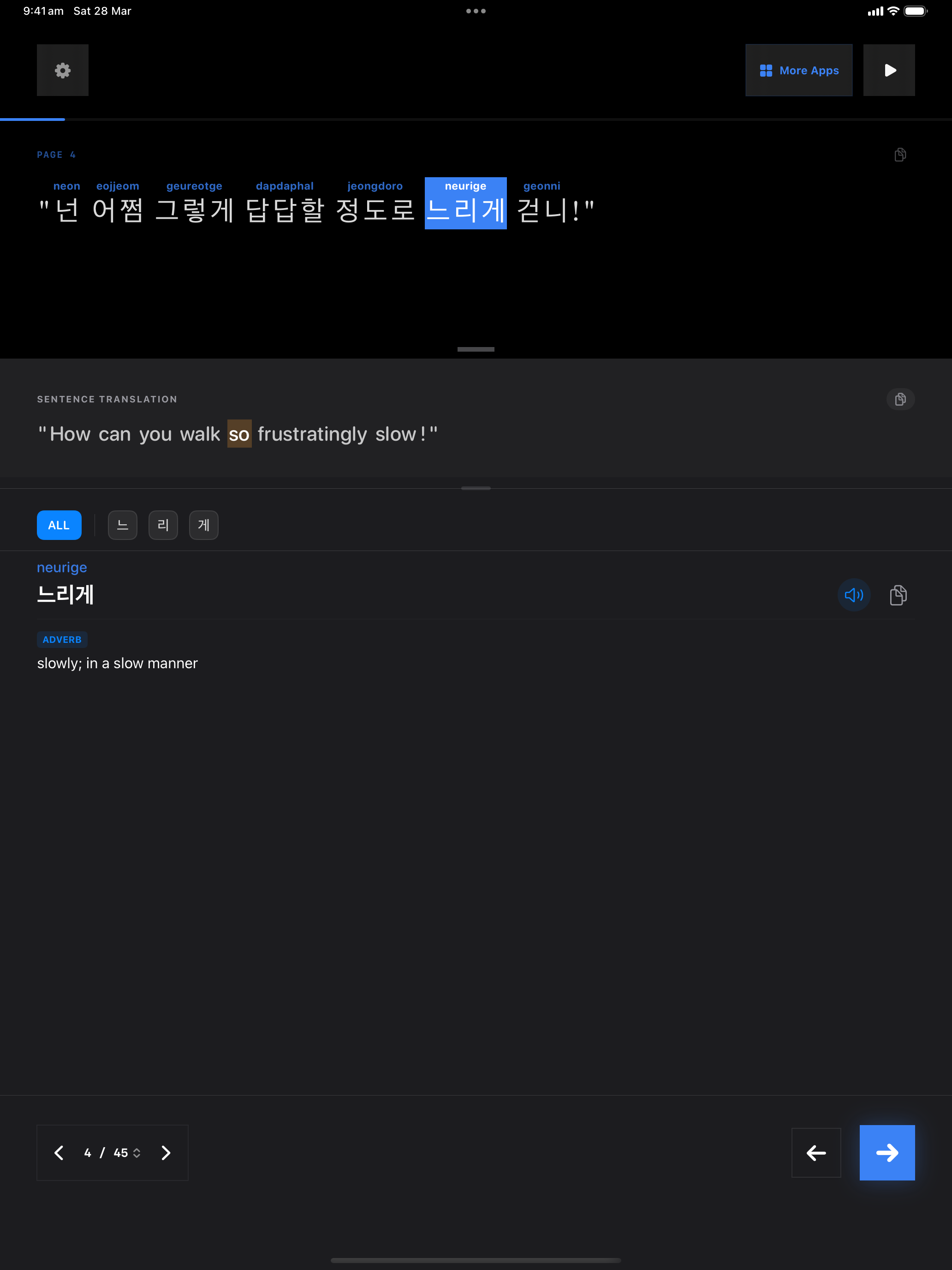Play pronunciation of 느리게
The height and width of the screenshot is (1270, 952).
[854, 595]
